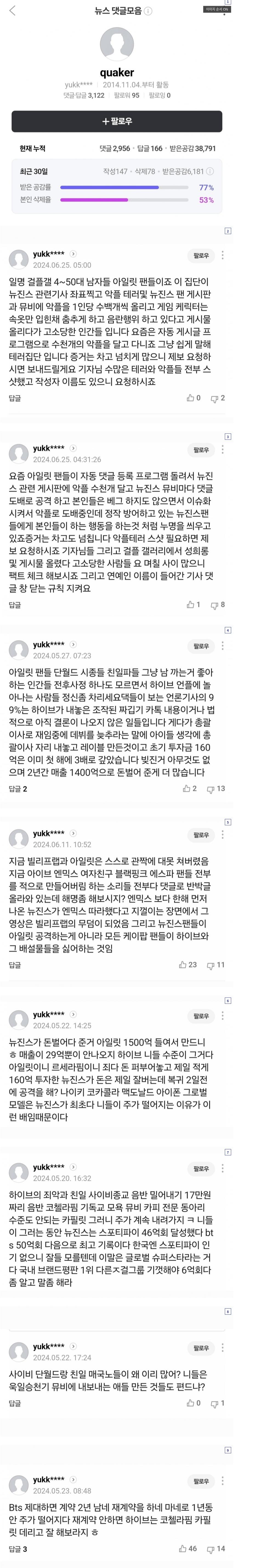Like the 2024.05.23. 08:48 comment
This screenshot has height=1568, width=255.
coord(188,1548)
